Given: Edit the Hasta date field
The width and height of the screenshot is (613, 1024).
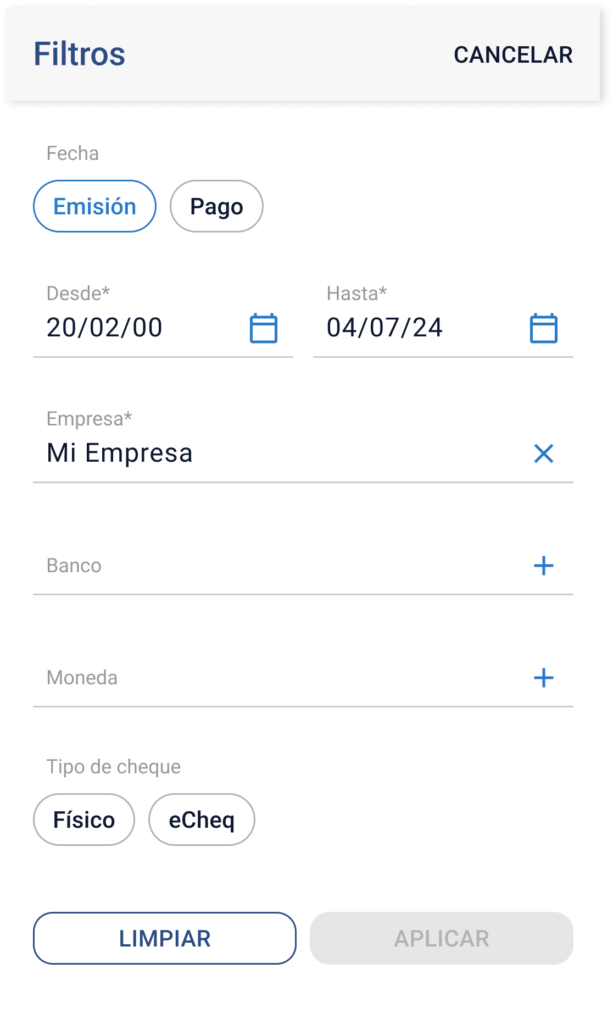Looking at the screenshot, I should click(410, 328).
